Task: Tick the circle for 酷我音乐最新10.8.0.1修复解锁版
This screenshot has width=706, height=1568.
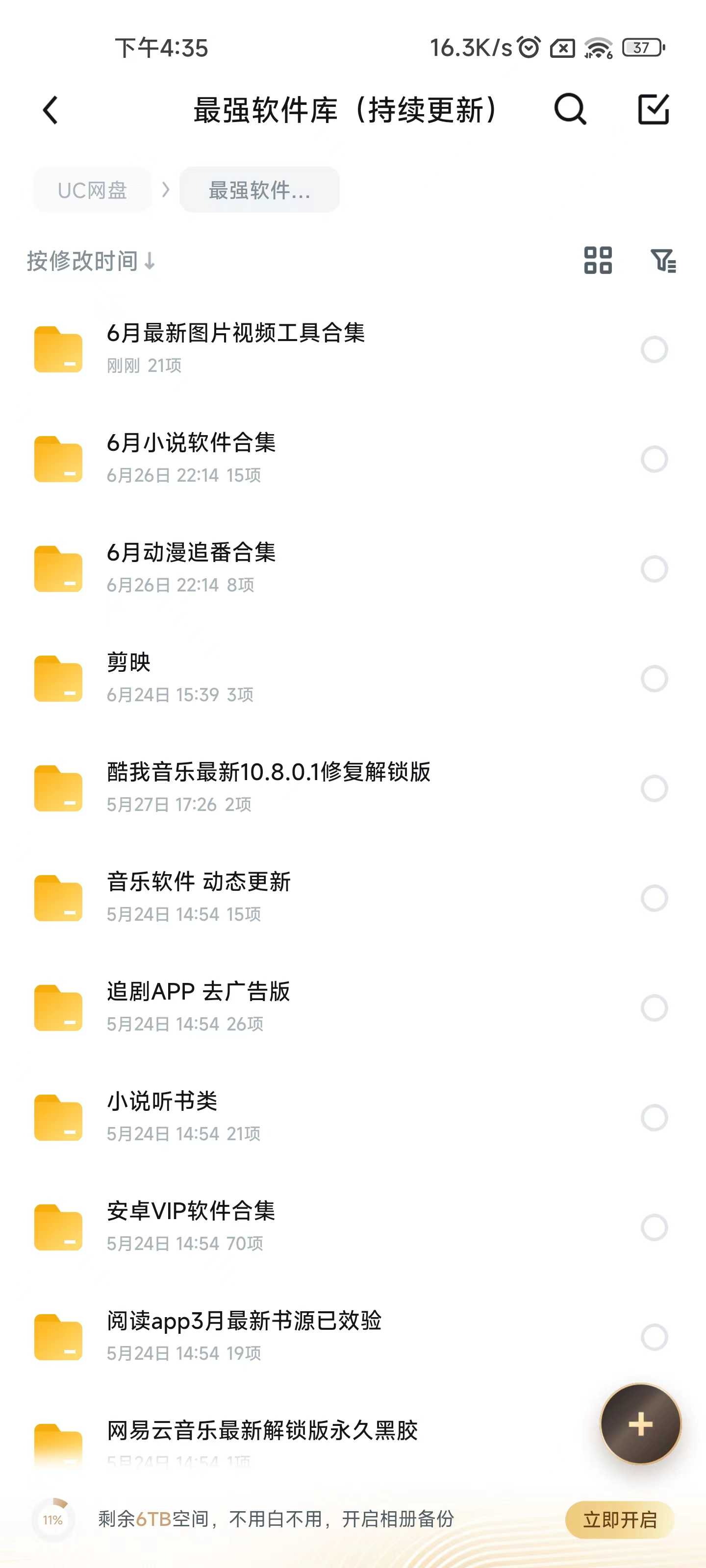Action: pyautogui.click(x=654, y=788)
